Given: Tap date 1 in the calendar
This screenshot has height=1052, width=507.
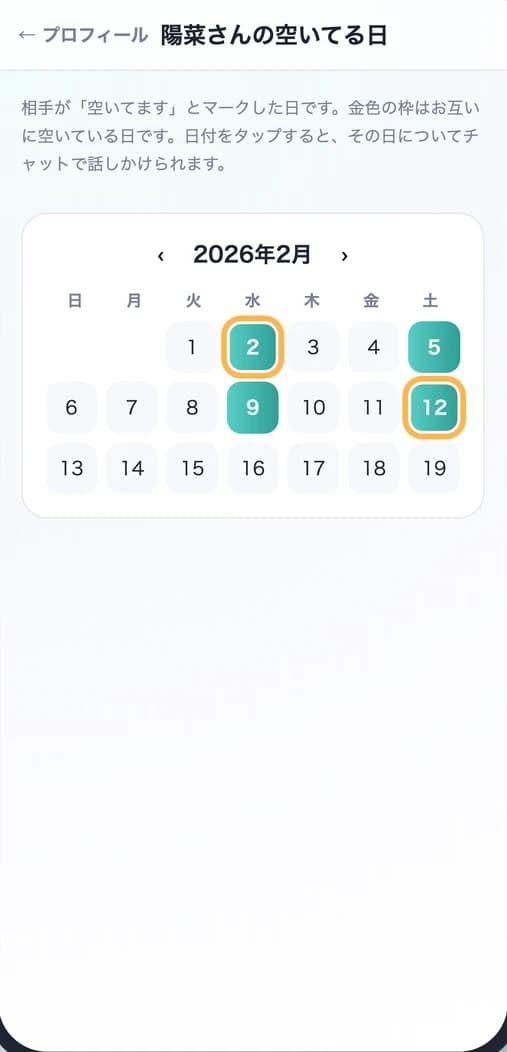Looking at the screenshot, I should coord(192,347).
